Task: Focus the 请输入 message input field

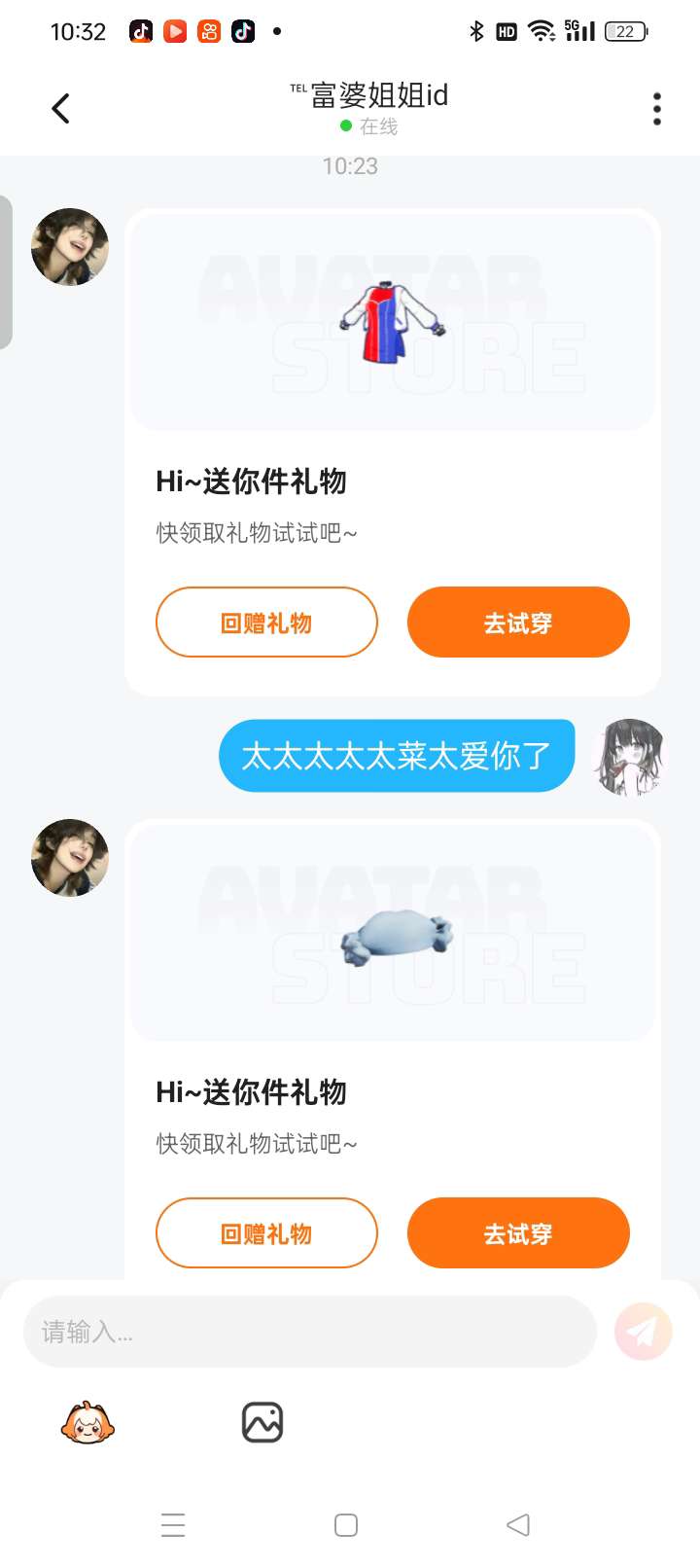Action: (309, 1332)
